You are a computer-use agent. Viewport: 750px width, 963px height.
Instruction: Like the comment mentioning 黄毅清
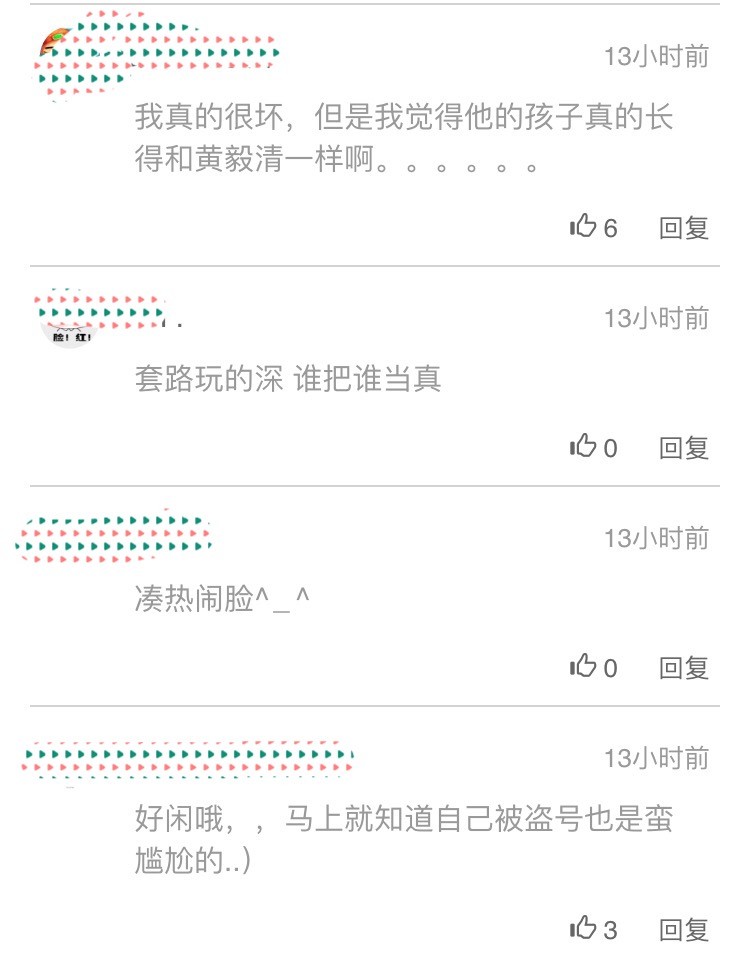coord(584,227)
